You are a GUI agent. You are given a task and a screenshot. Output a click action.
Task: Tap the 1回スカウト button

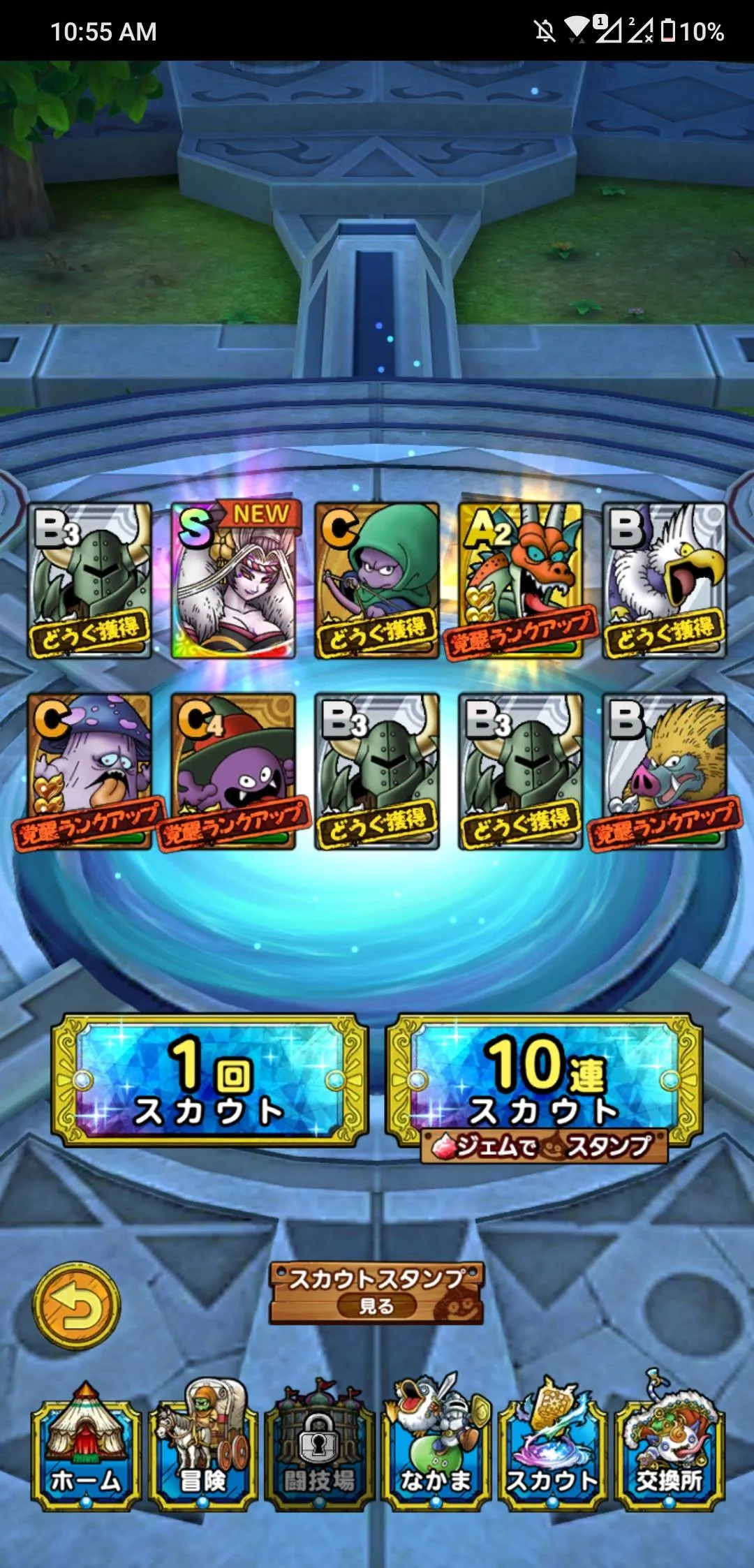click(209, 1081)
